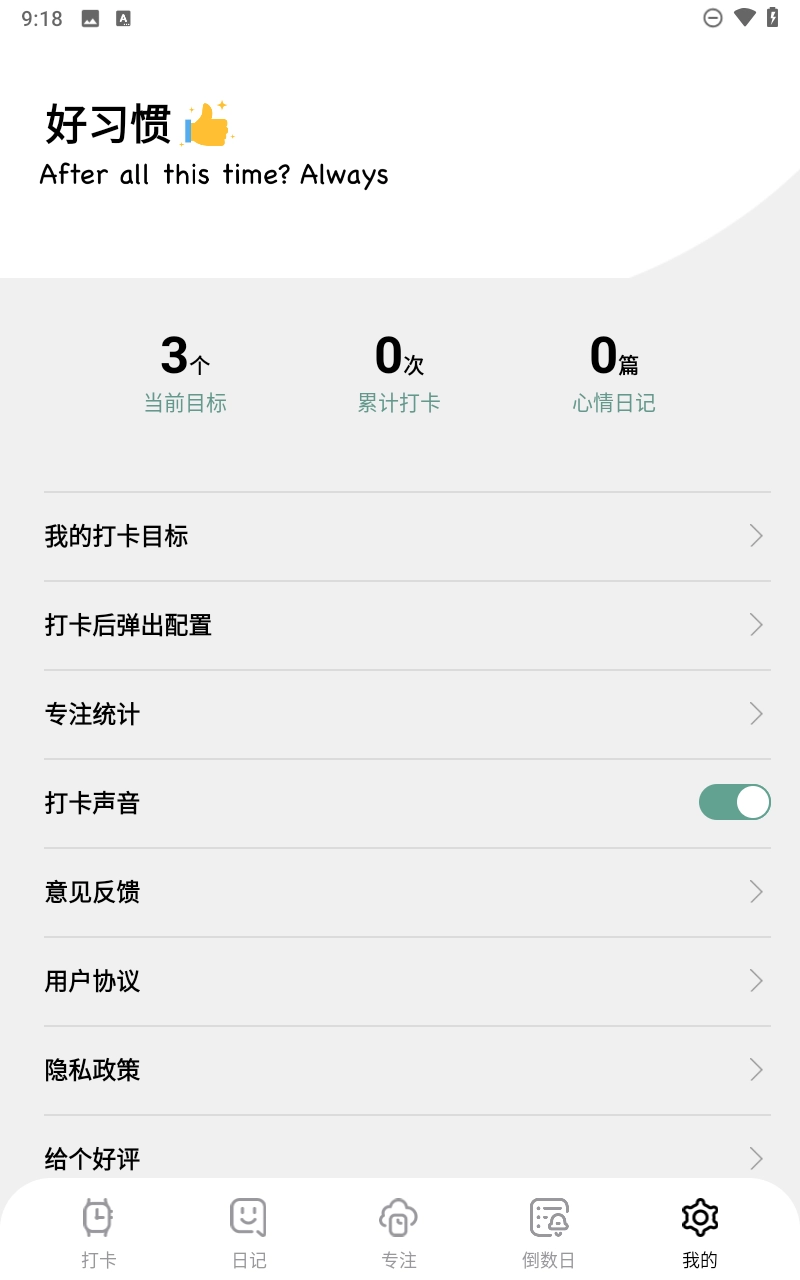
Task: Tap the do-not-disturb icon in status bar
Action: click(713, 17)
